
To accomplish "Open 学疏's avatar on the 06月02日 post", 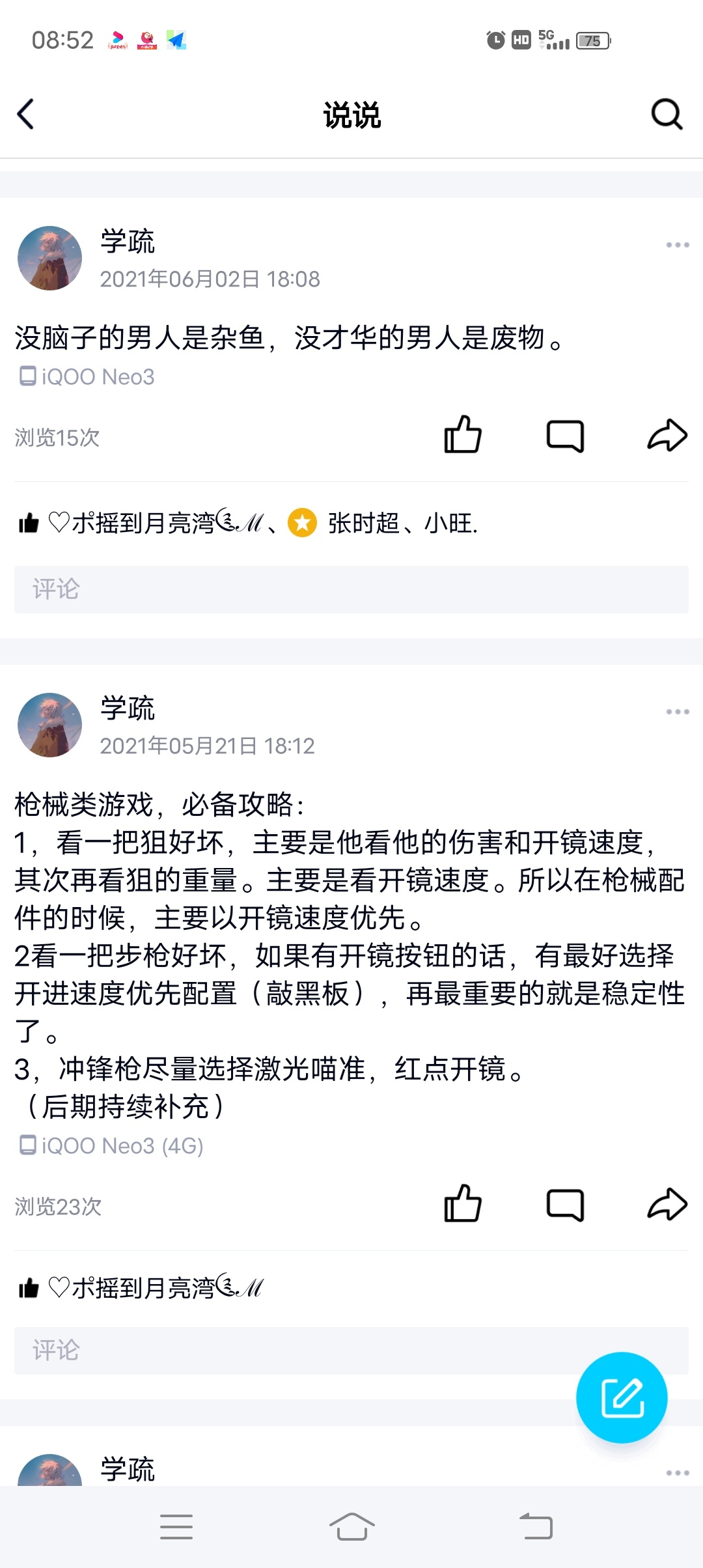I will pos(50,259).
